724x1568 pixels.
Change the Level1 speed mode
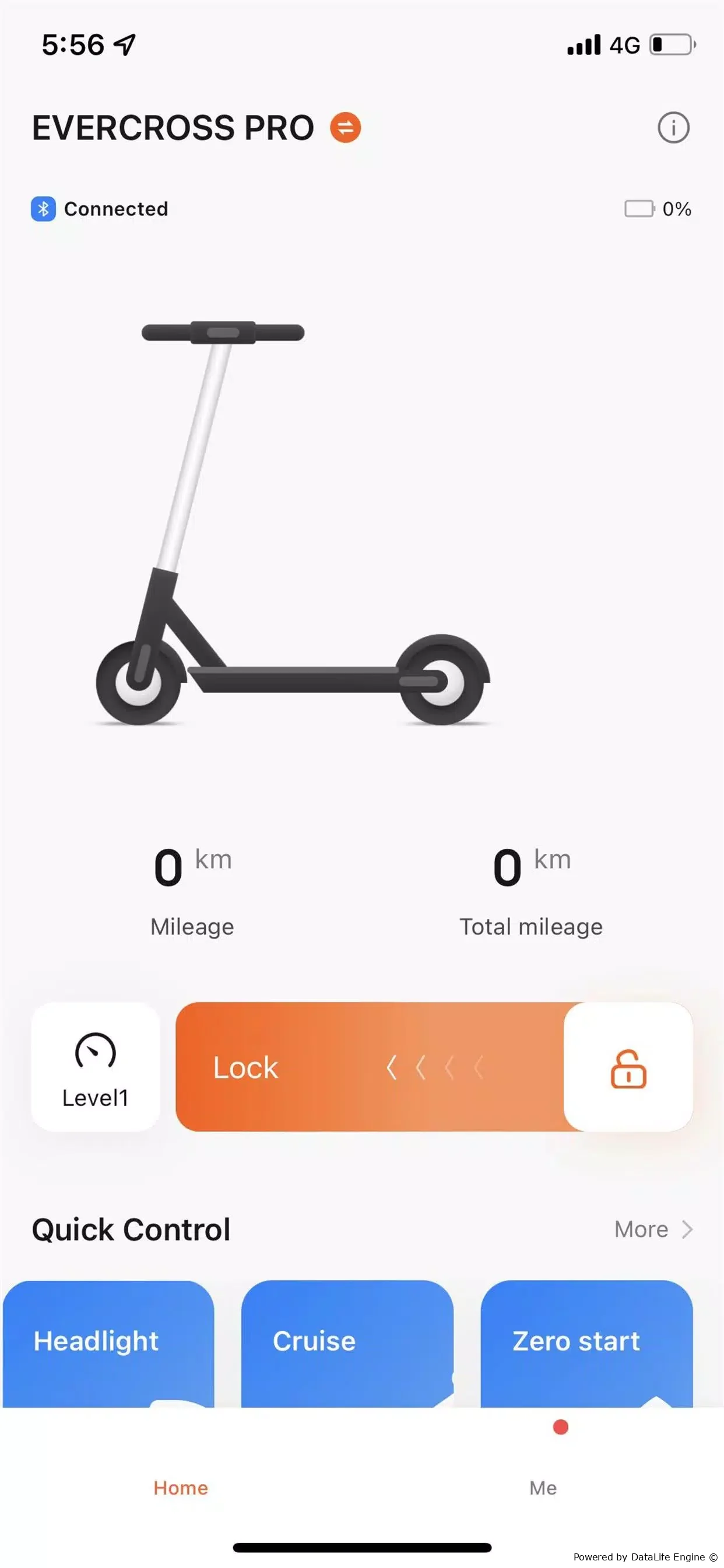tap(96, 1066)
